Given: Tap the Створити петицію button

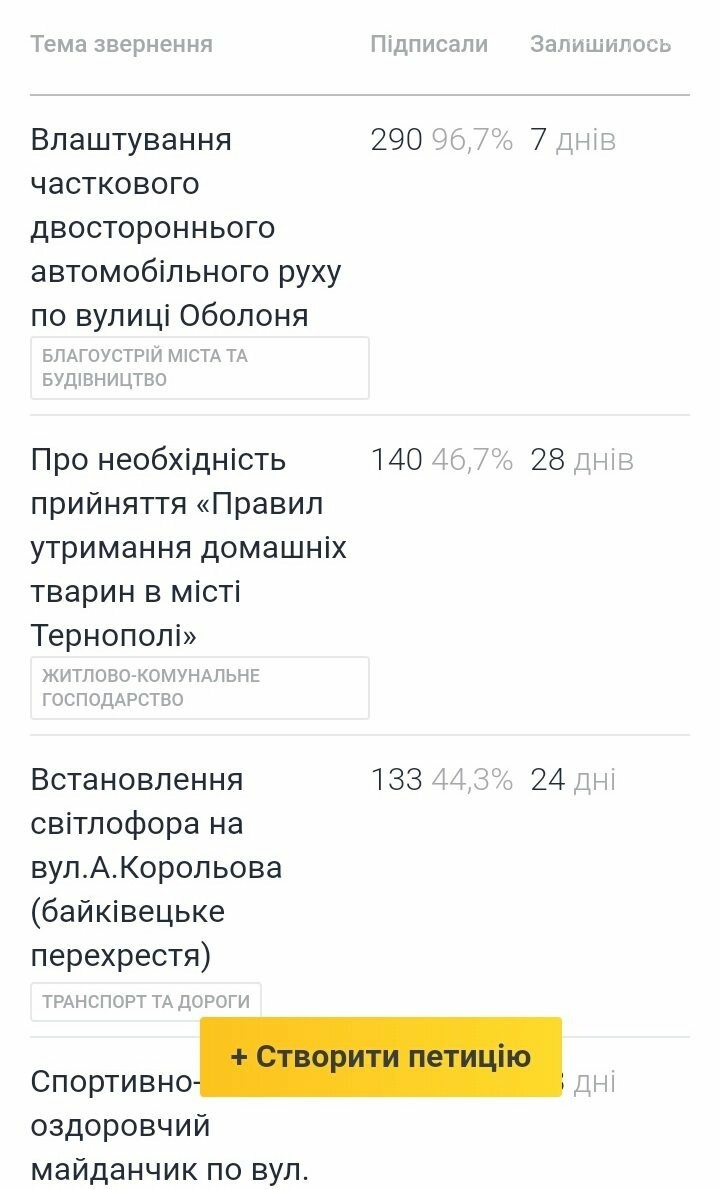Looking at the screenshot, I should point(381,1056).
